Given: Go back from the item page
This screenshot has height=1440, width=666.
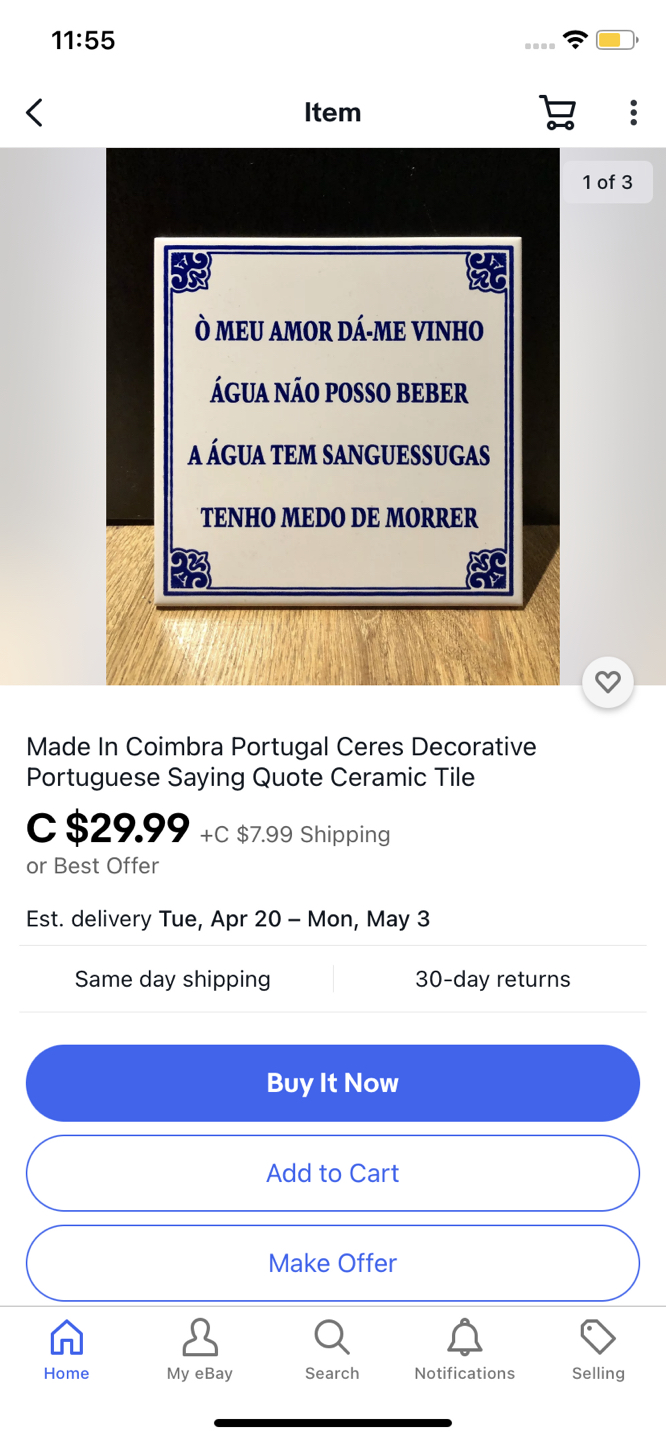Looking at the screenshot, I should (35, 113).
